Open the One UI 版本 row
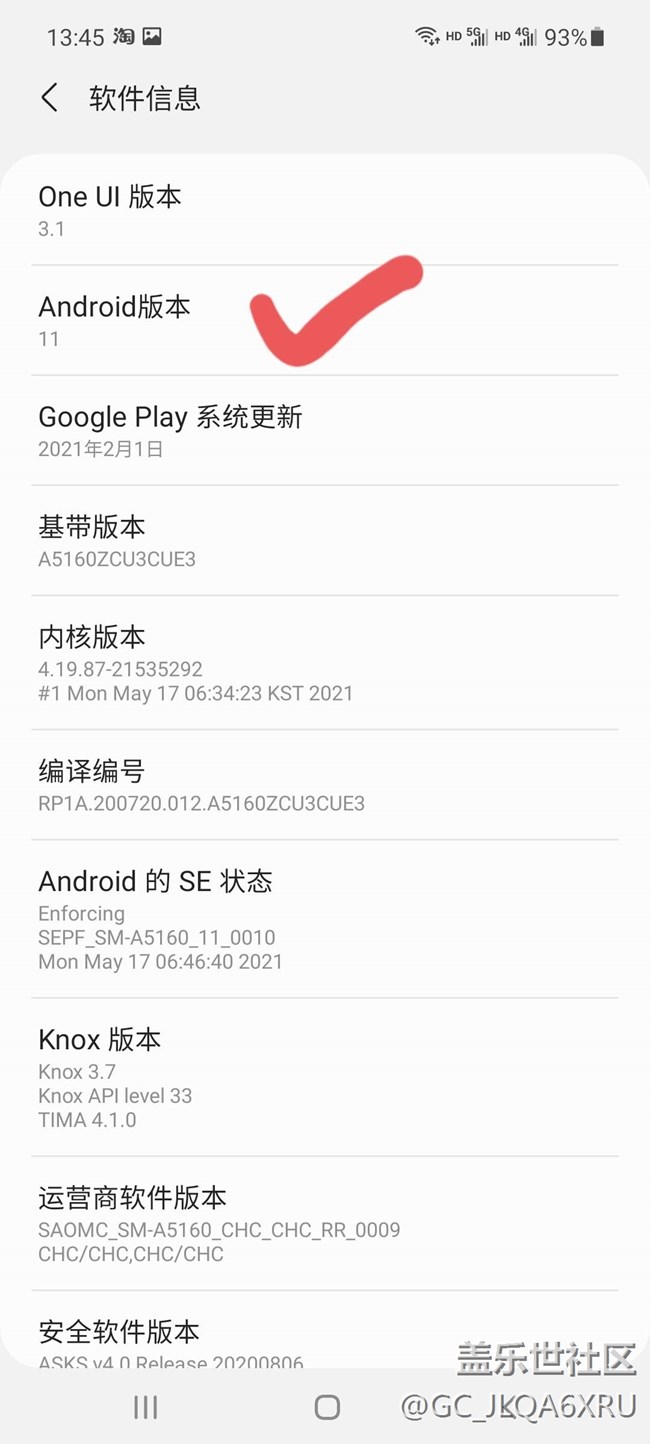This screenshot has height=1444, width=650. pos(324,211)
